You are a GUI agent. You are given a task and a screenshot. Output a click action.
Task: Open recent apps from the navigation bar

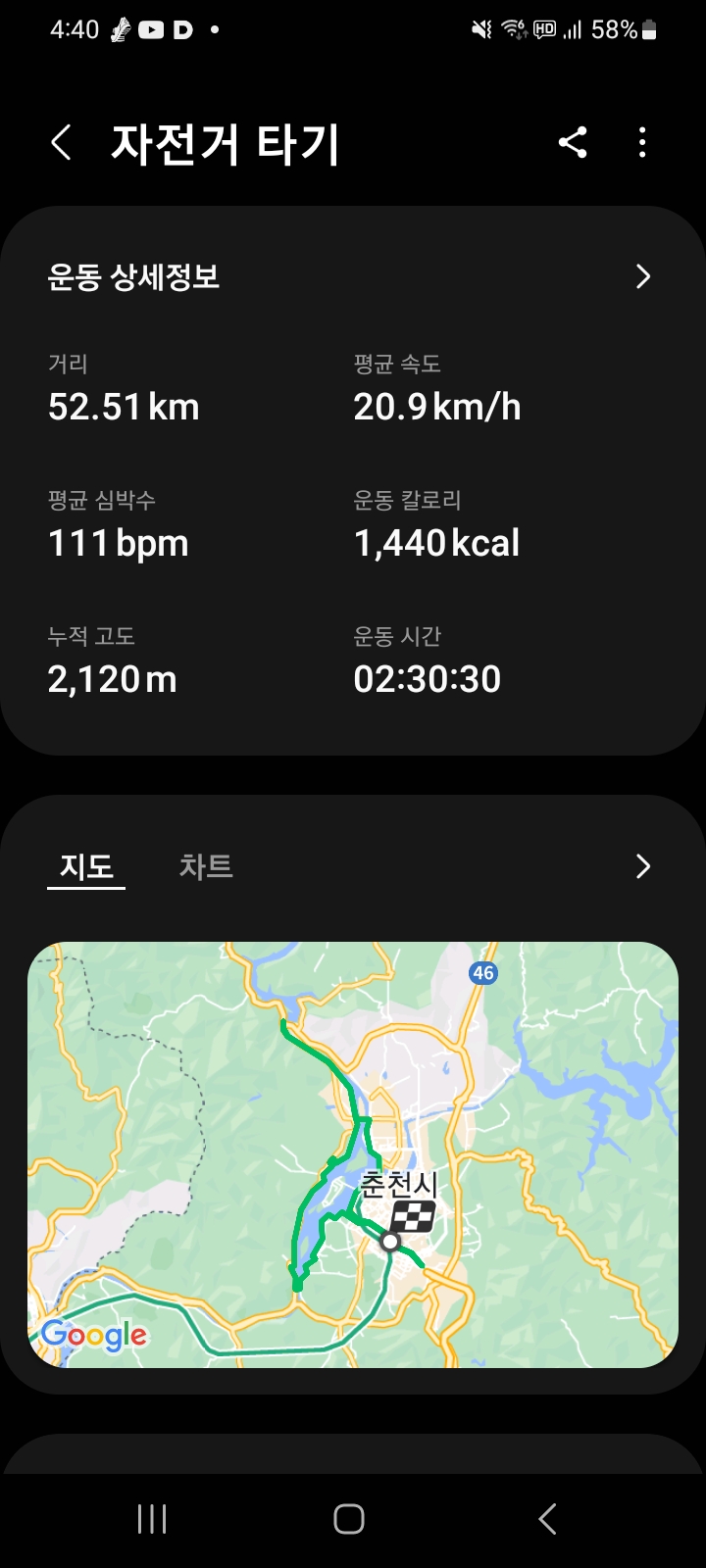(152, 1519)
